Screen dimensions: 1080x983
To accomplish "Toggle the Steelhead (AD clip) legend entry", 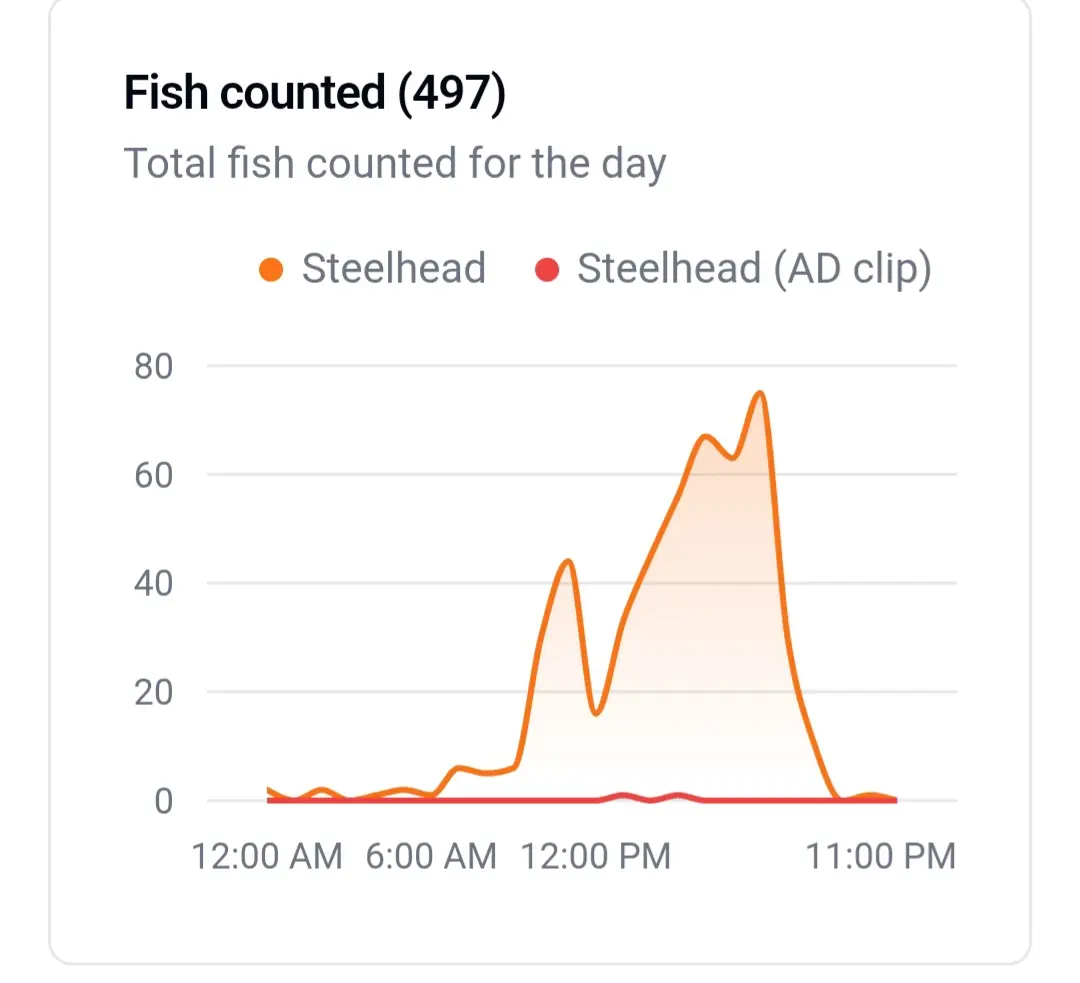I will pos(735,269).
